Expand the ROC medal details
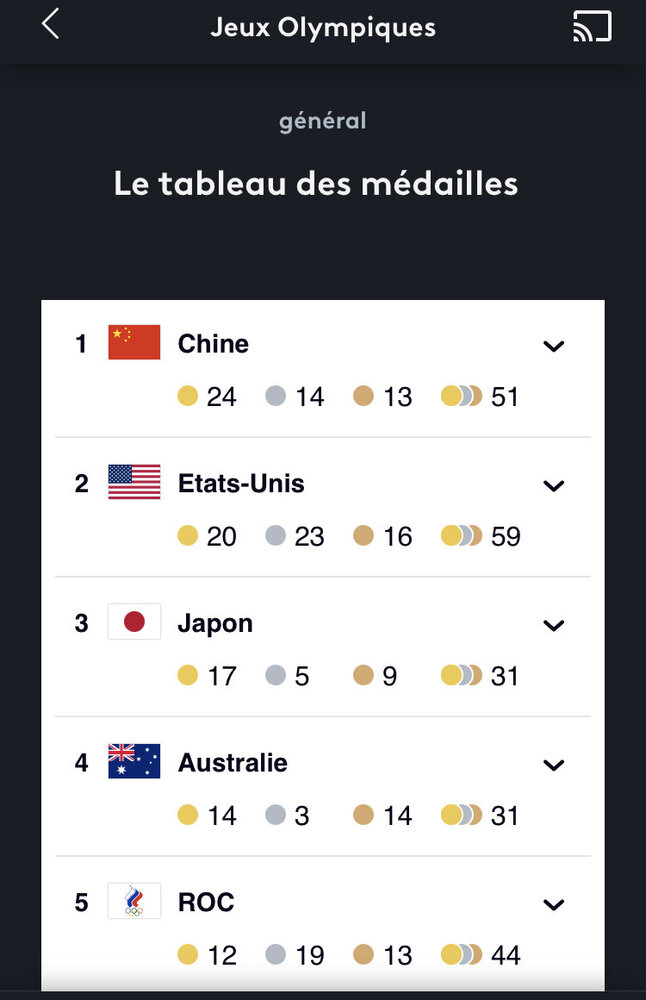646x1000 pixels. pos(553,905)
